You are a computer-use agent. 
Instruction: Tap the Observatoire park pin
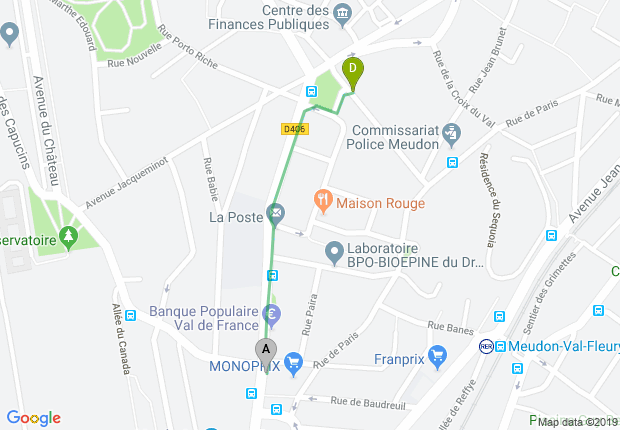click(x=68, y=237)
